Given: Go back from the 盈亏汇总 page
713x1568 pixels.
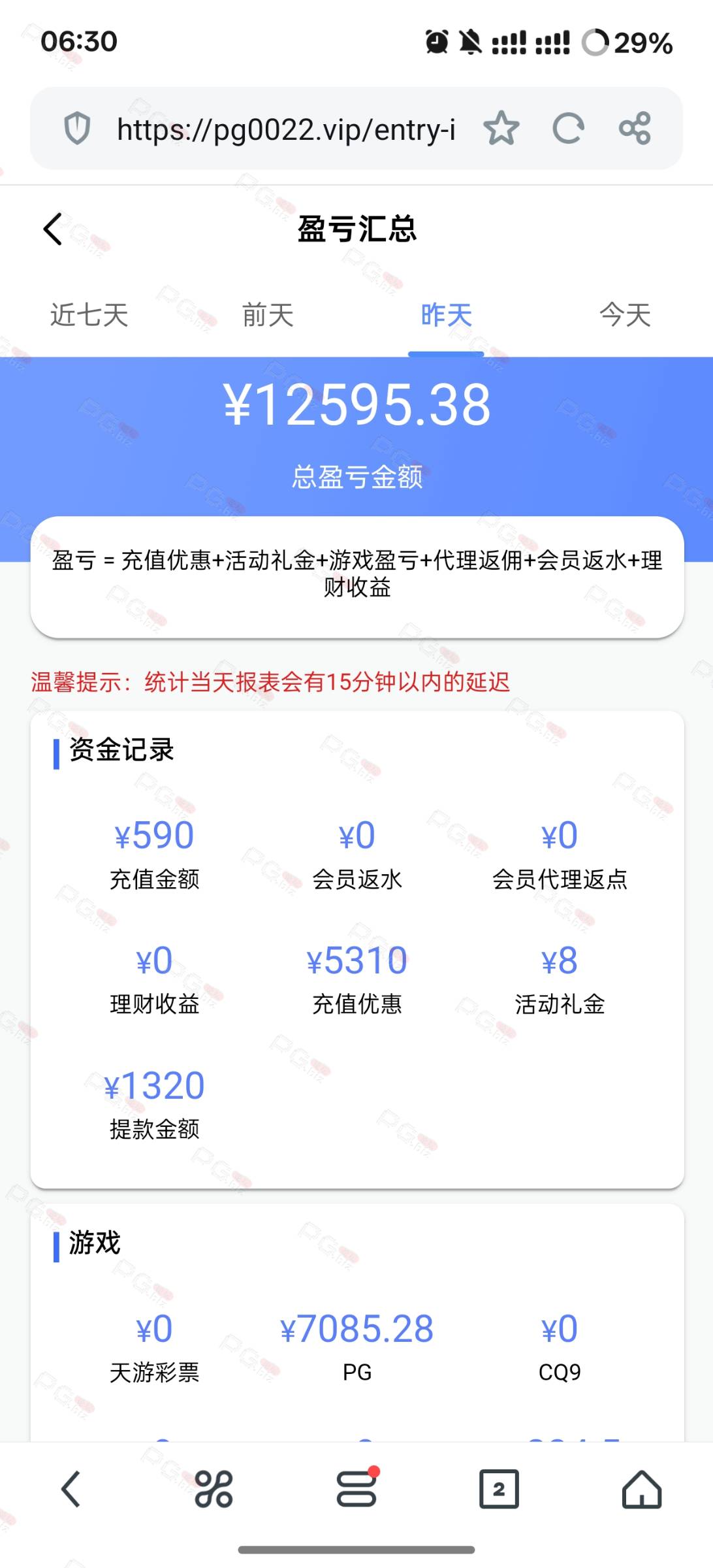Looking at the screenshot, I should pyautogui.click(x=53, y=229).
